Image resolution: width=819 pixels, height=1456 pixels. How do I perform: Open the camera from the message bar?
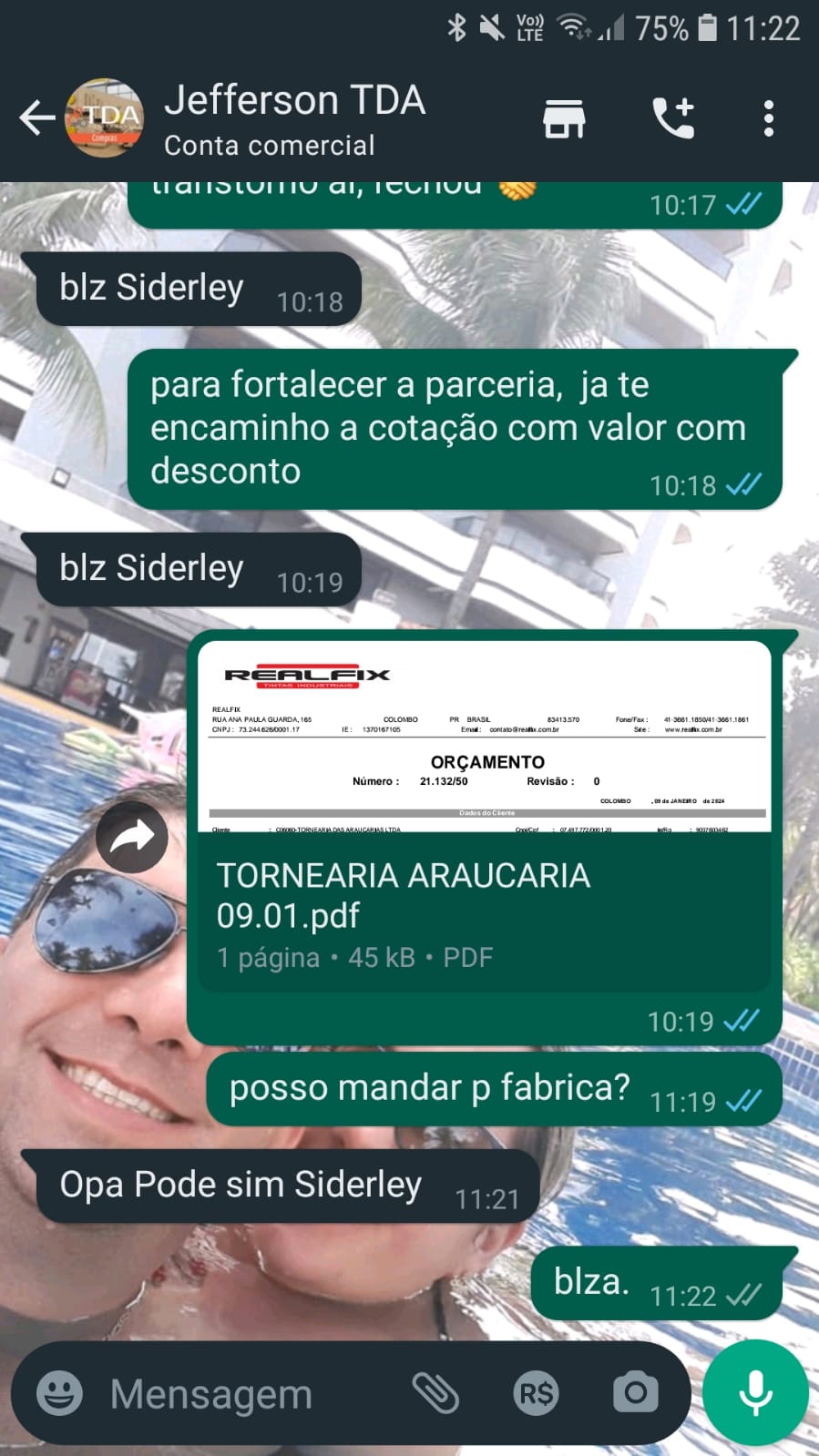[635, 1393]
